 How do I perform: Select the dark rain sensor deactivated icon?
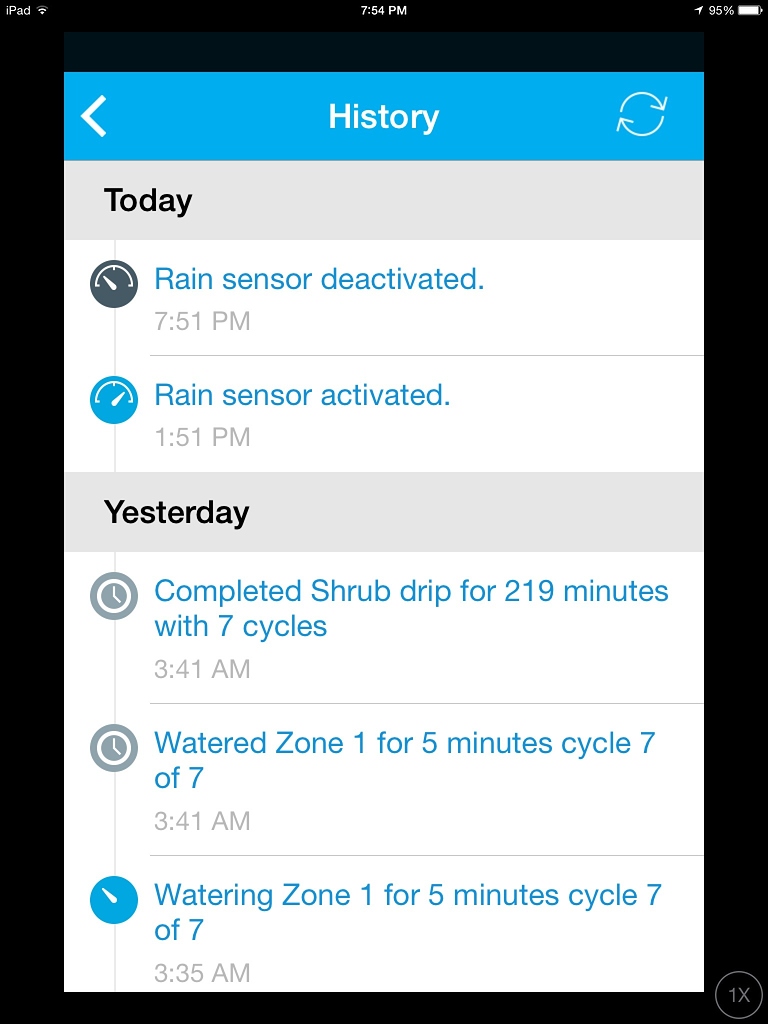point(113,284)
